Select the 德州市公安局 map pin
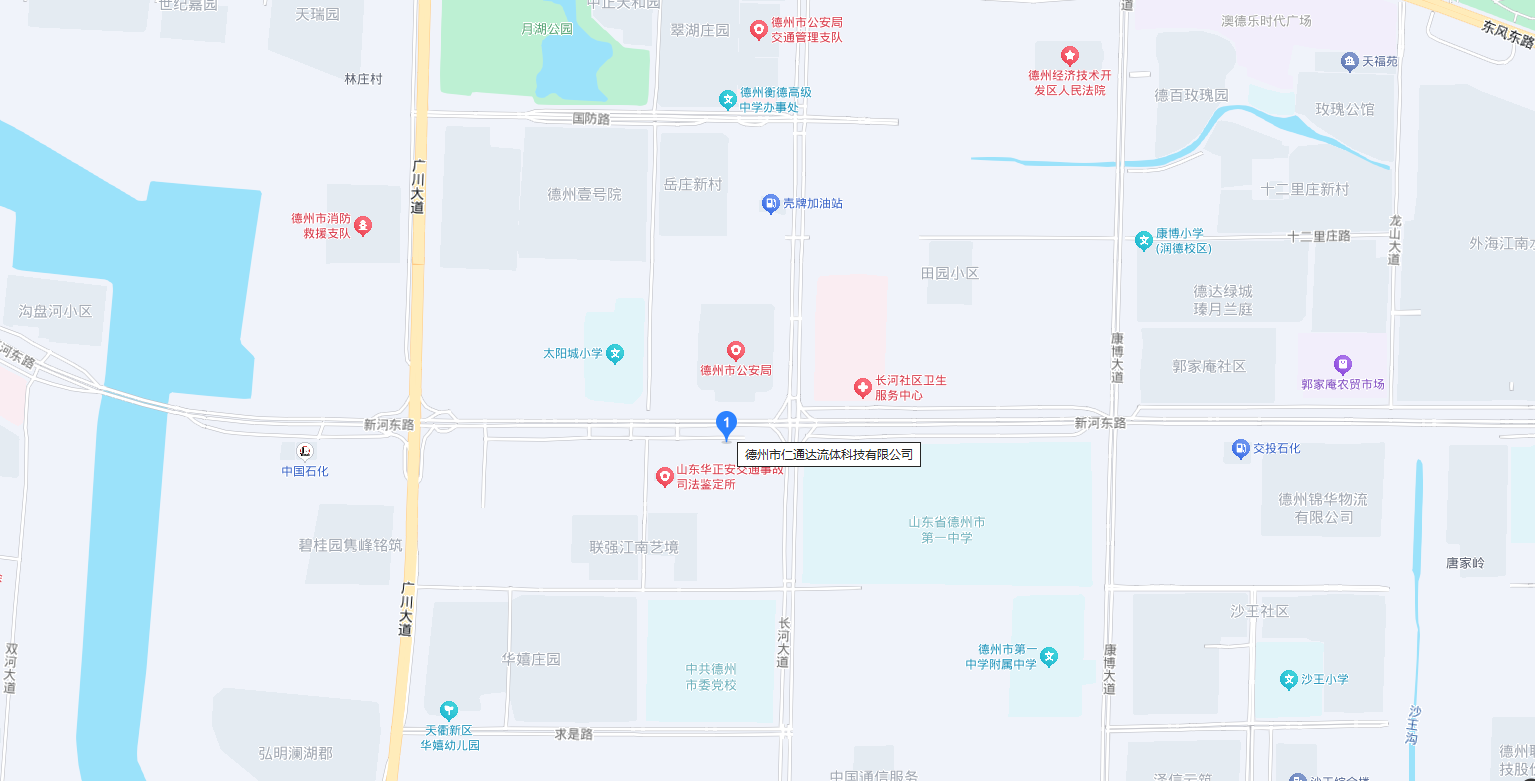This screenshot has width=1535, height=781. coord(735,351)
